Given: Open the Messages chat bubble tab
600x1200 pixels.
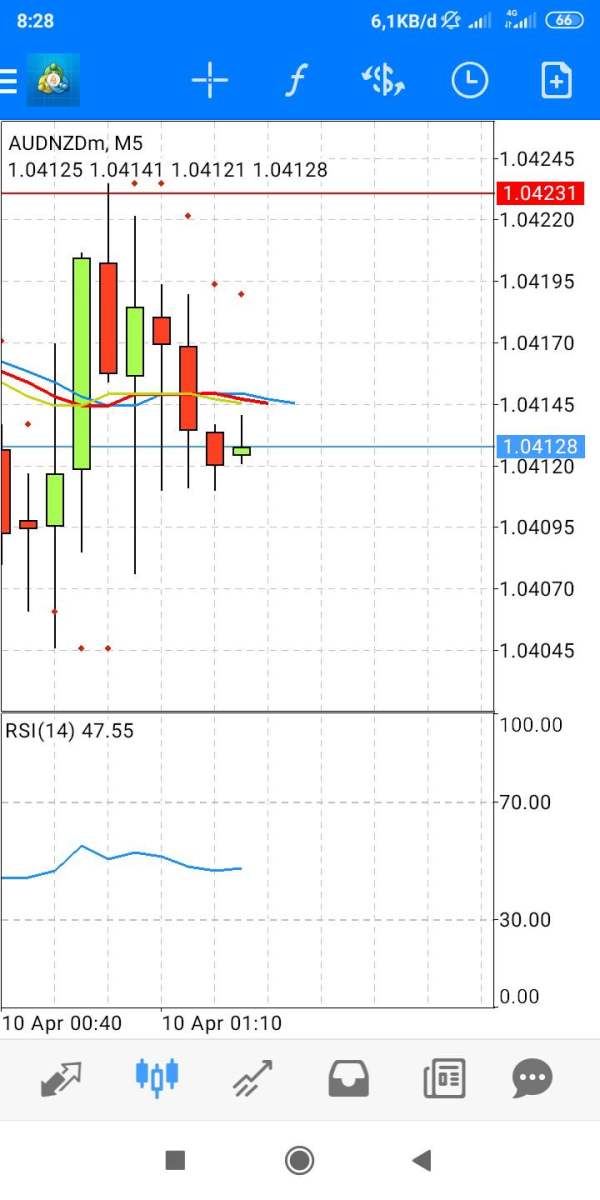Looking at the screenshot, I should click(532, 1078).
